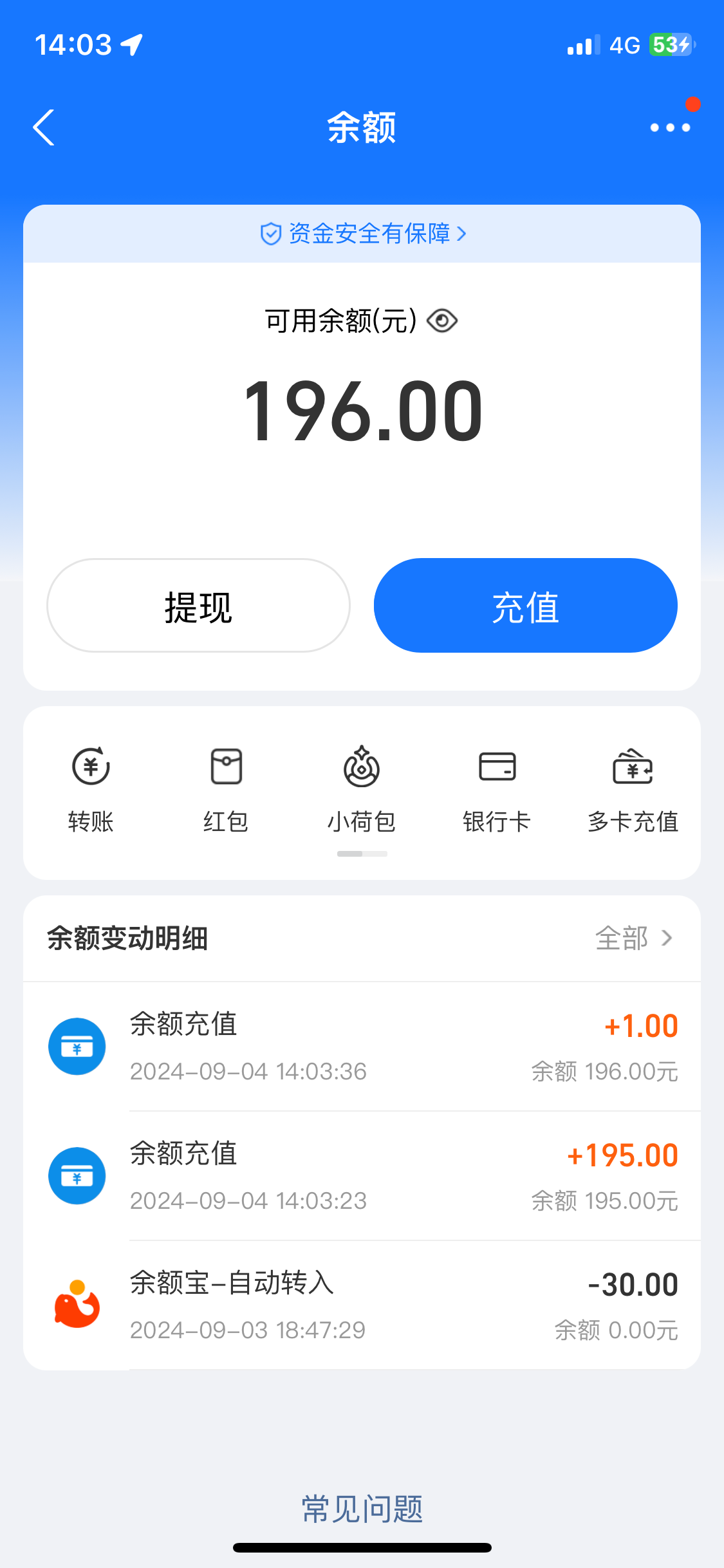Screen dimensions: 724x1568
Task: Open 银行卡 bank cards
Action: pos(497,789)
